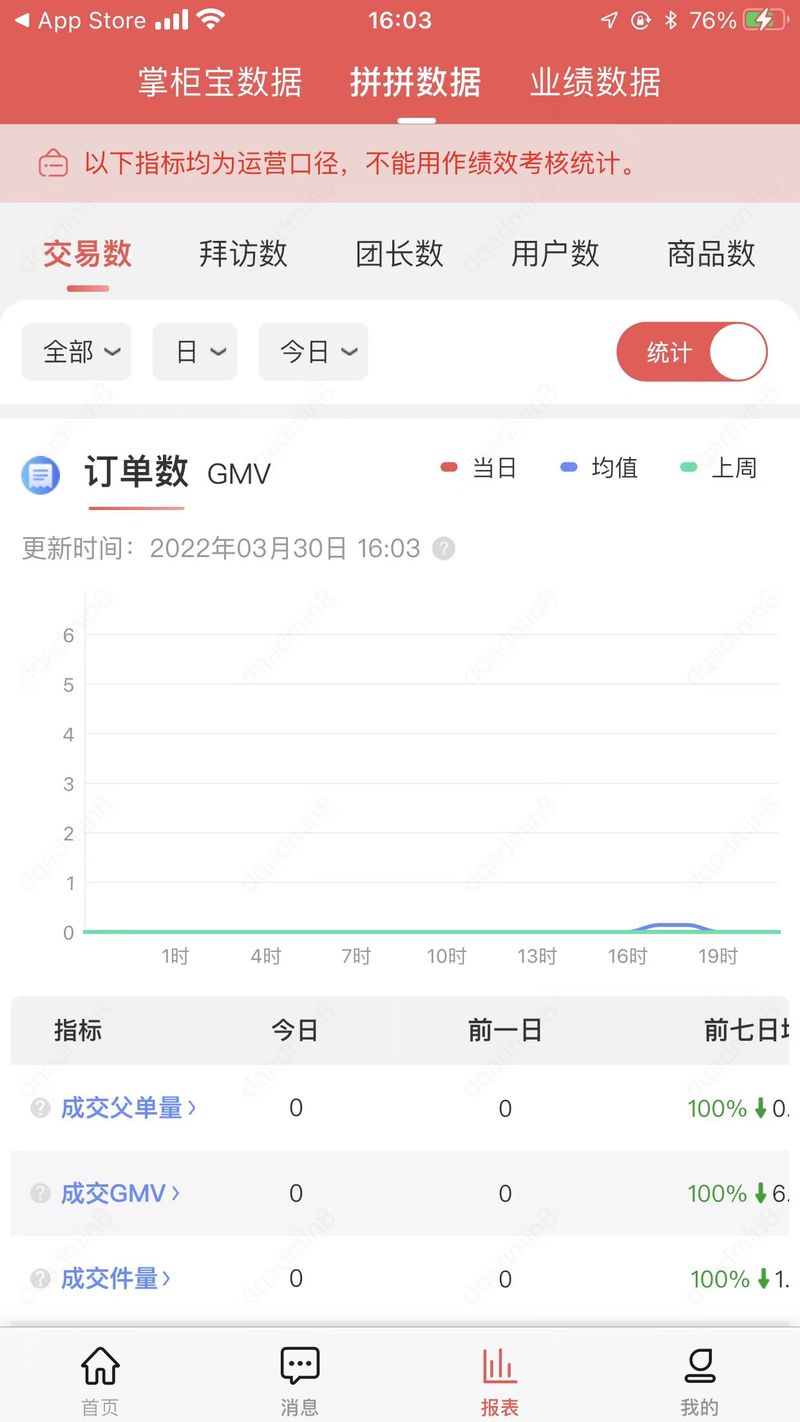800x1422 pixels.
Task: Tap help icon beside update time
Action: point(444,549)
